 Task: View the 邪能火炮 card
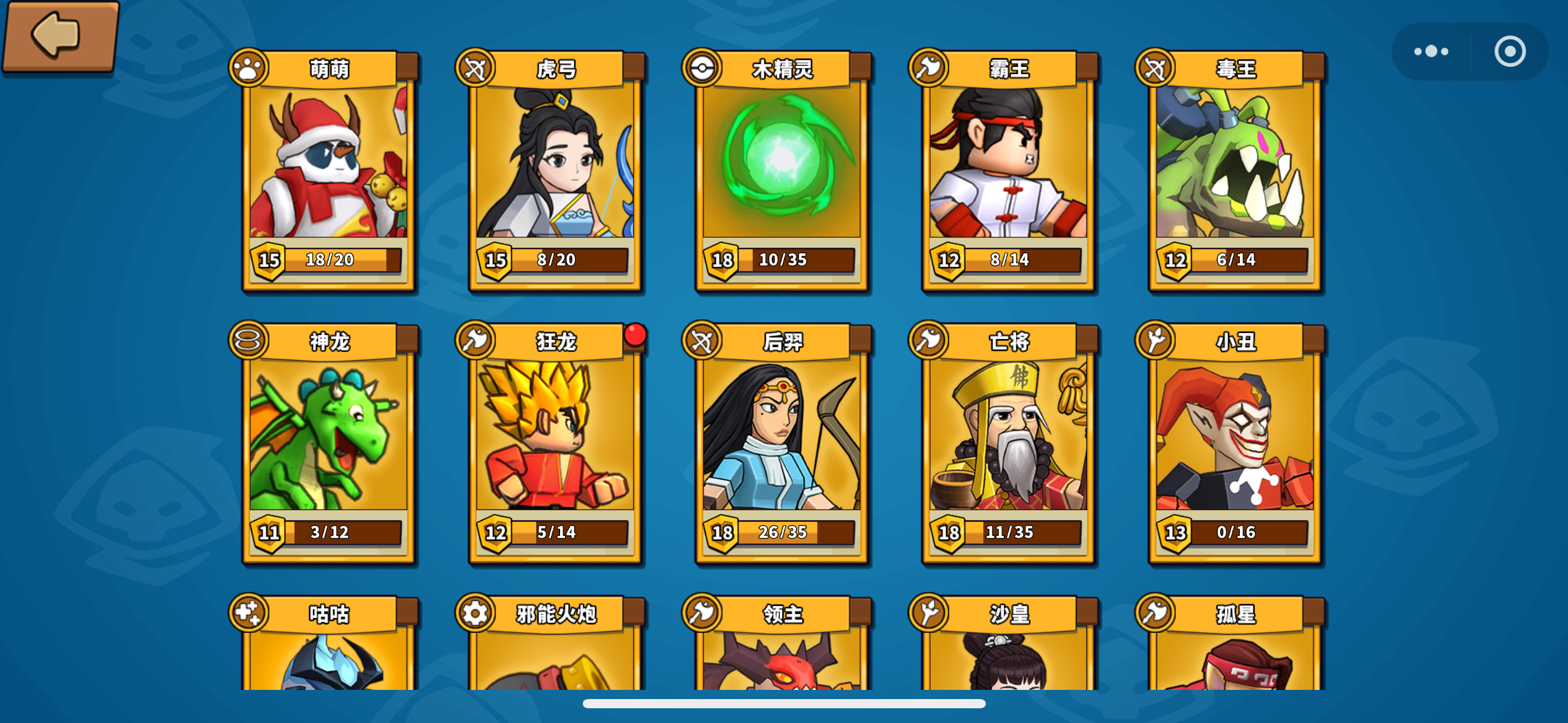555,650
